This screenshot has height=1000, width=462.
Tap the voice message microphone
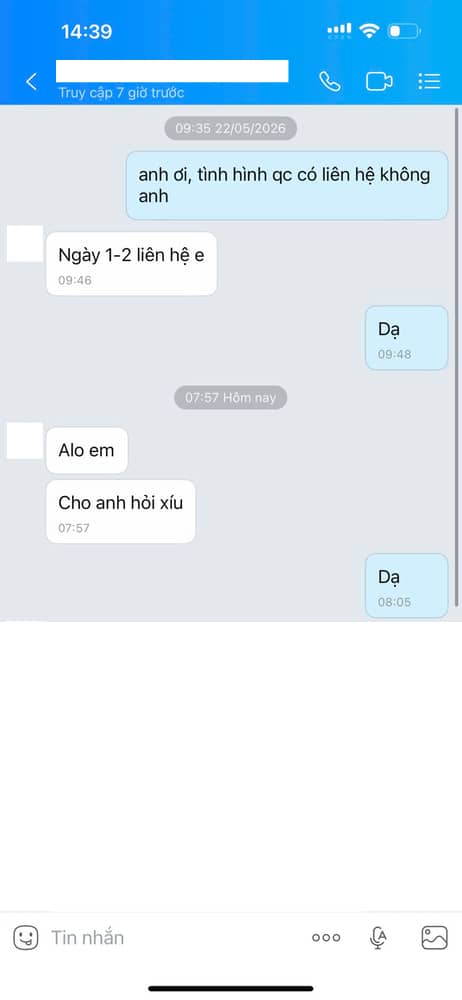point(378,938)
